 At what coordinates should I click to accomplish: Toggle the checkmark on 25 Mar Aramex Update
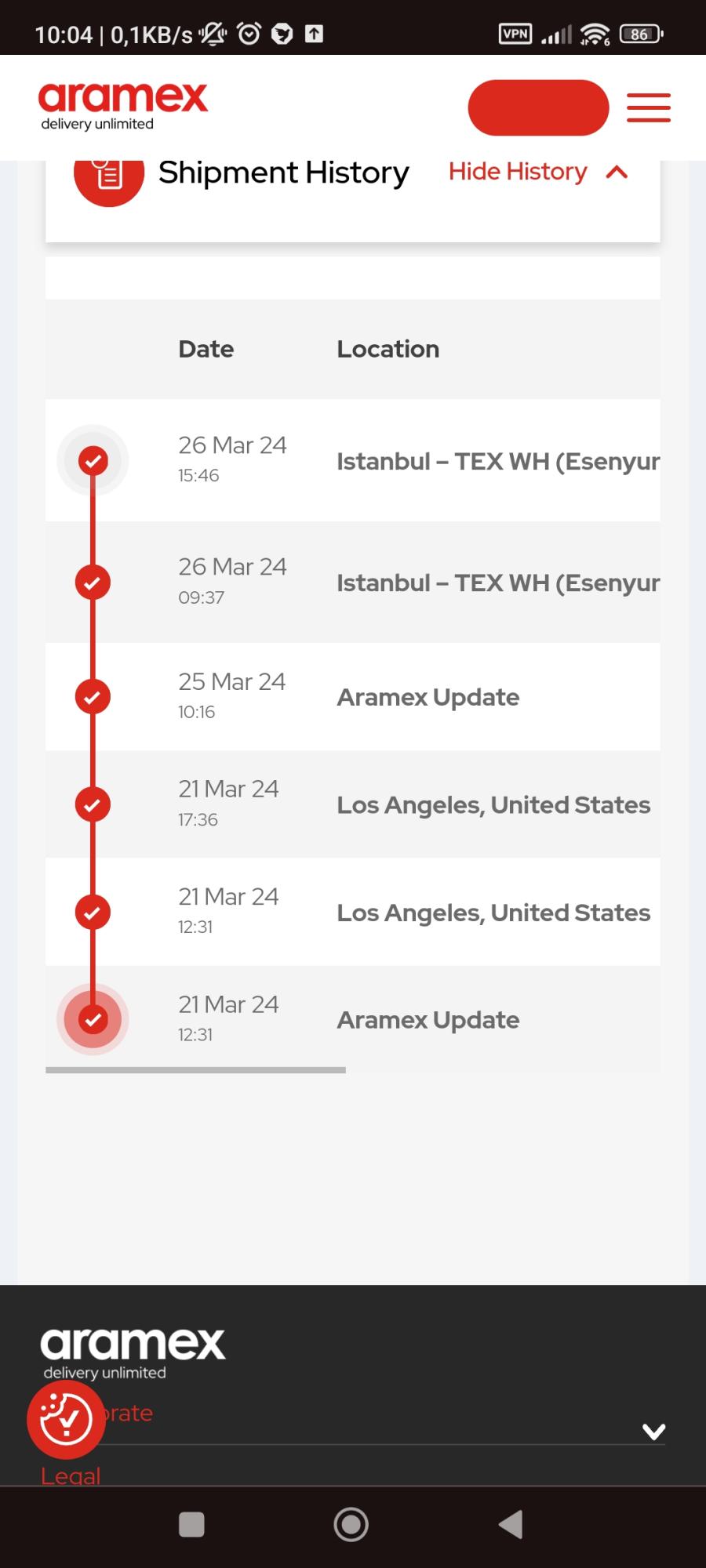[93, 696]
